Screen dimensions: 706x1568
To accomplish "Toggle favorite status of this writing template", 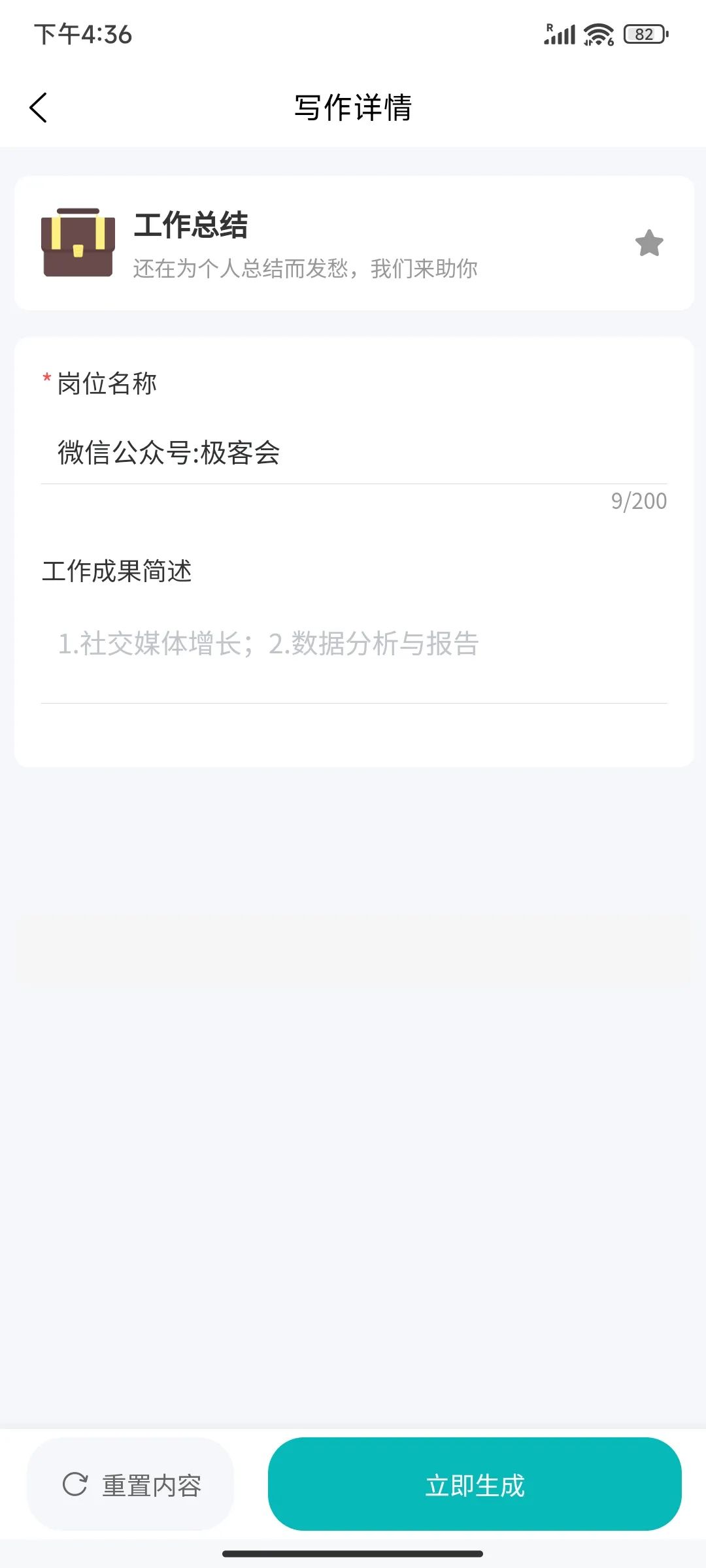I will tap(648, 242).
